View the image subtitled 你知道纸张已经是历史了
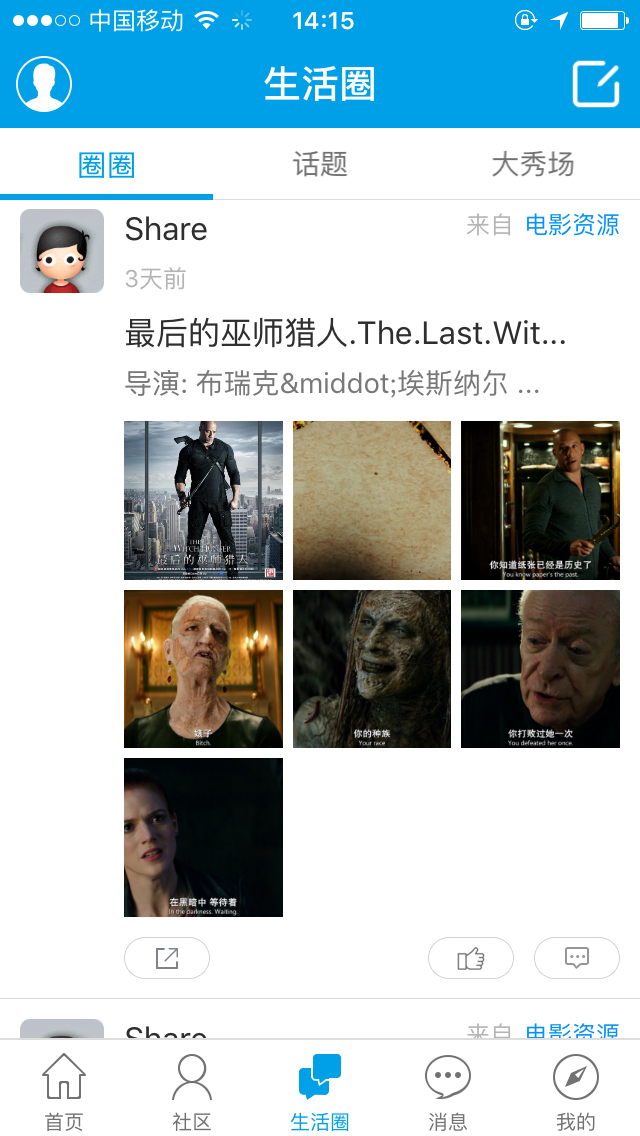This screenshot has height=1136, width=640. tap(540, 500)
